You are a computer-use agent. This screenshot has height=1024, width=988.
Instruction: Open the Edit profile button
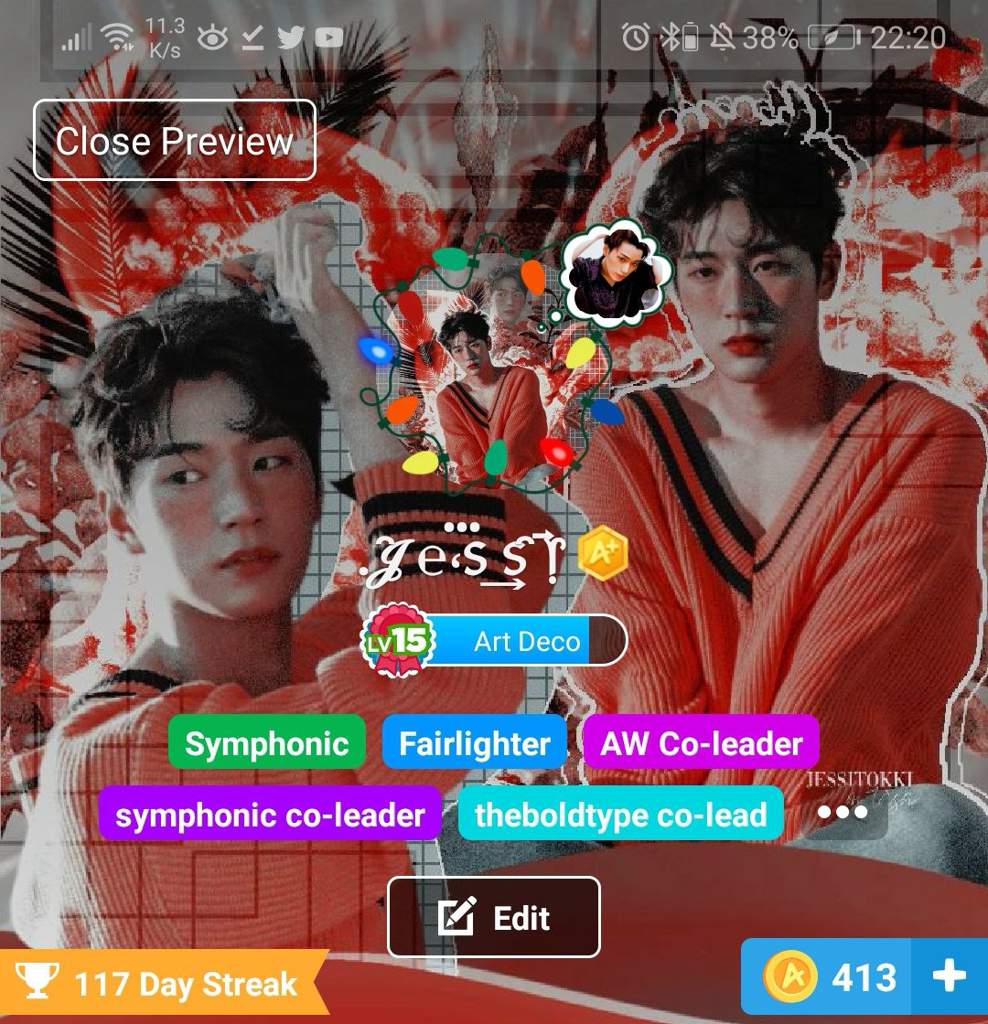493,917
